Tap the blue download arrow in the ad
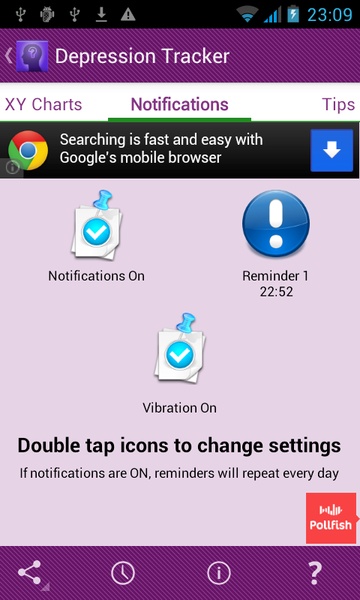360x600 pixels. [x=331, y=150]
